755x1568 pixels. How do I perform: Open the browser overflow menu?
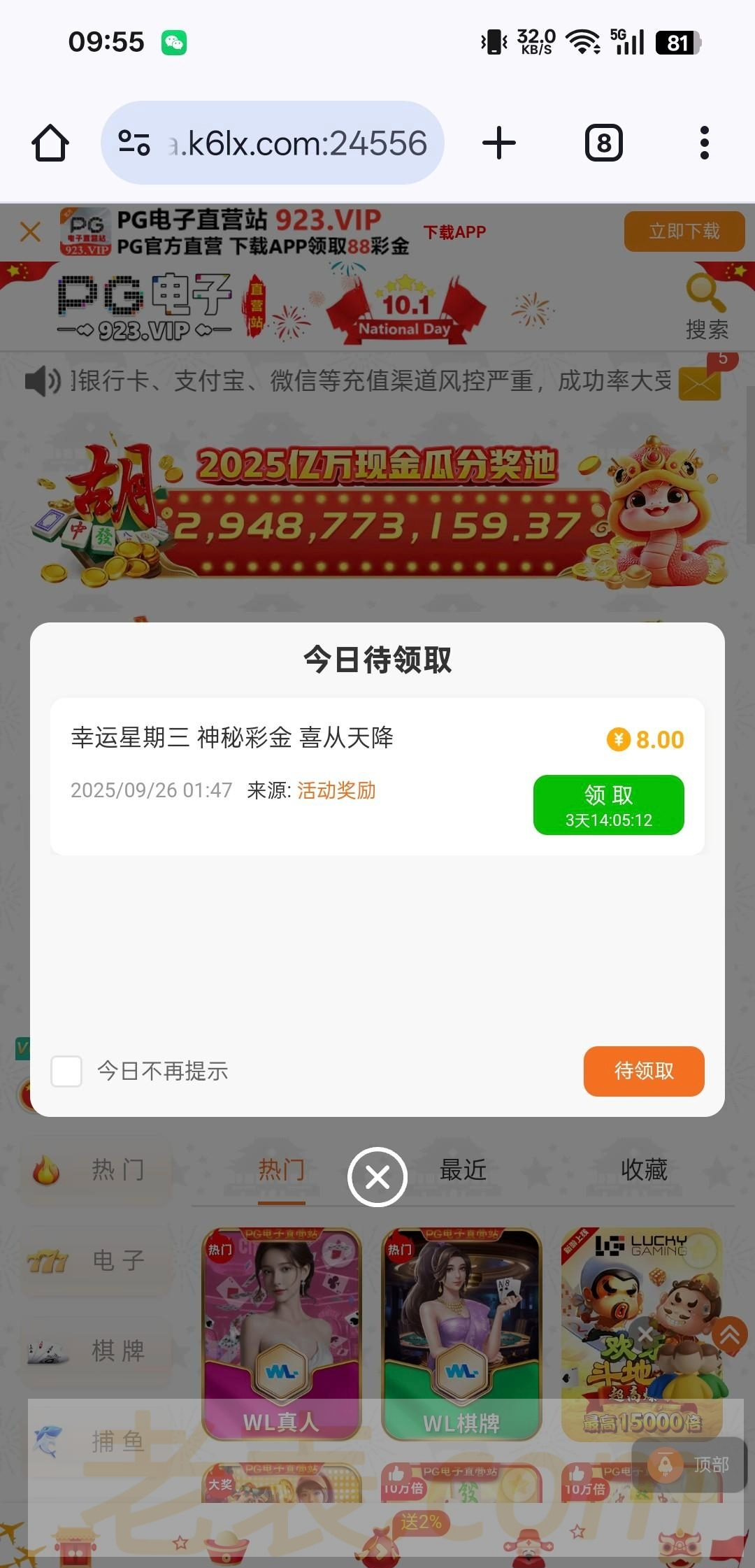pos(704,143)
